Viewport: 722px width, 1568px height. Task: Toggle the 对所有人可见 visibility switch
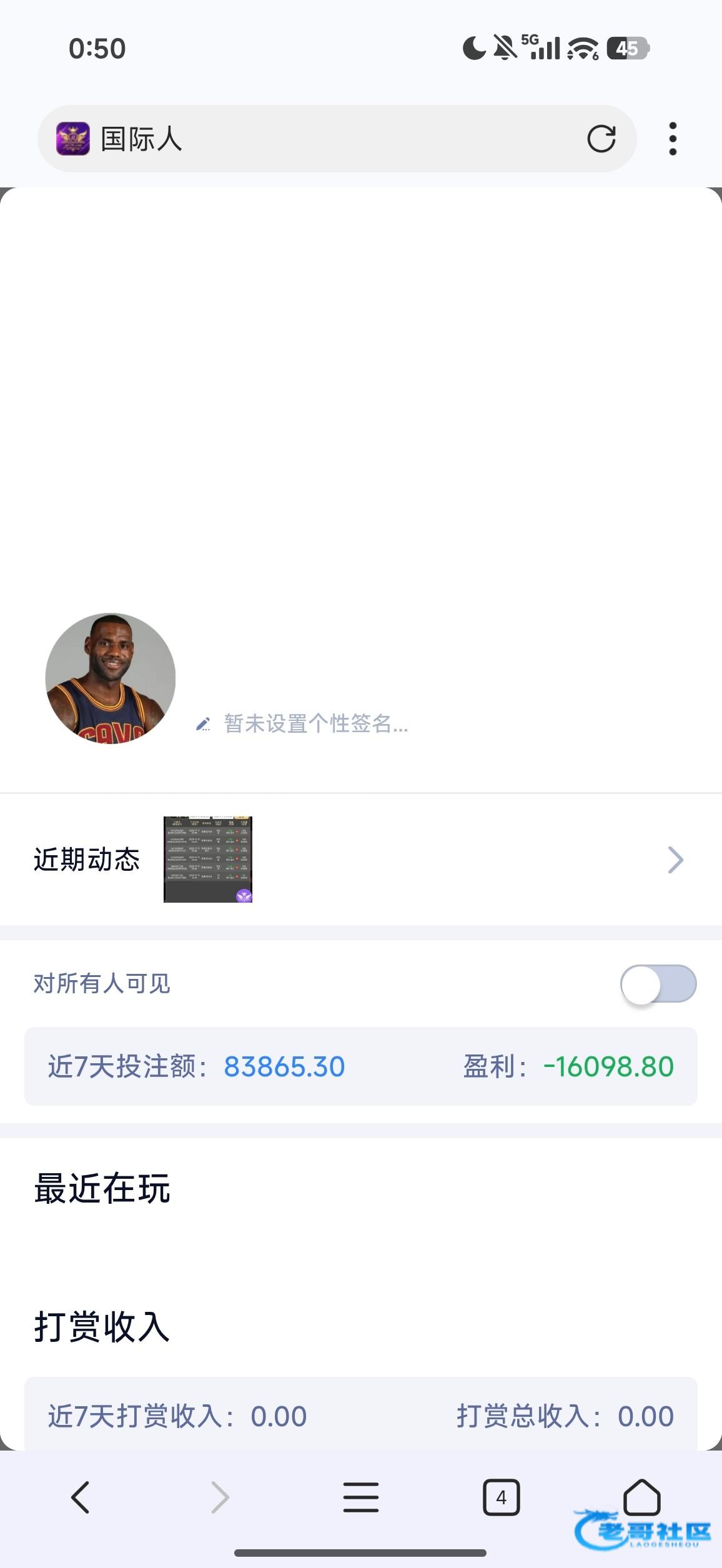tap(658, 984)
